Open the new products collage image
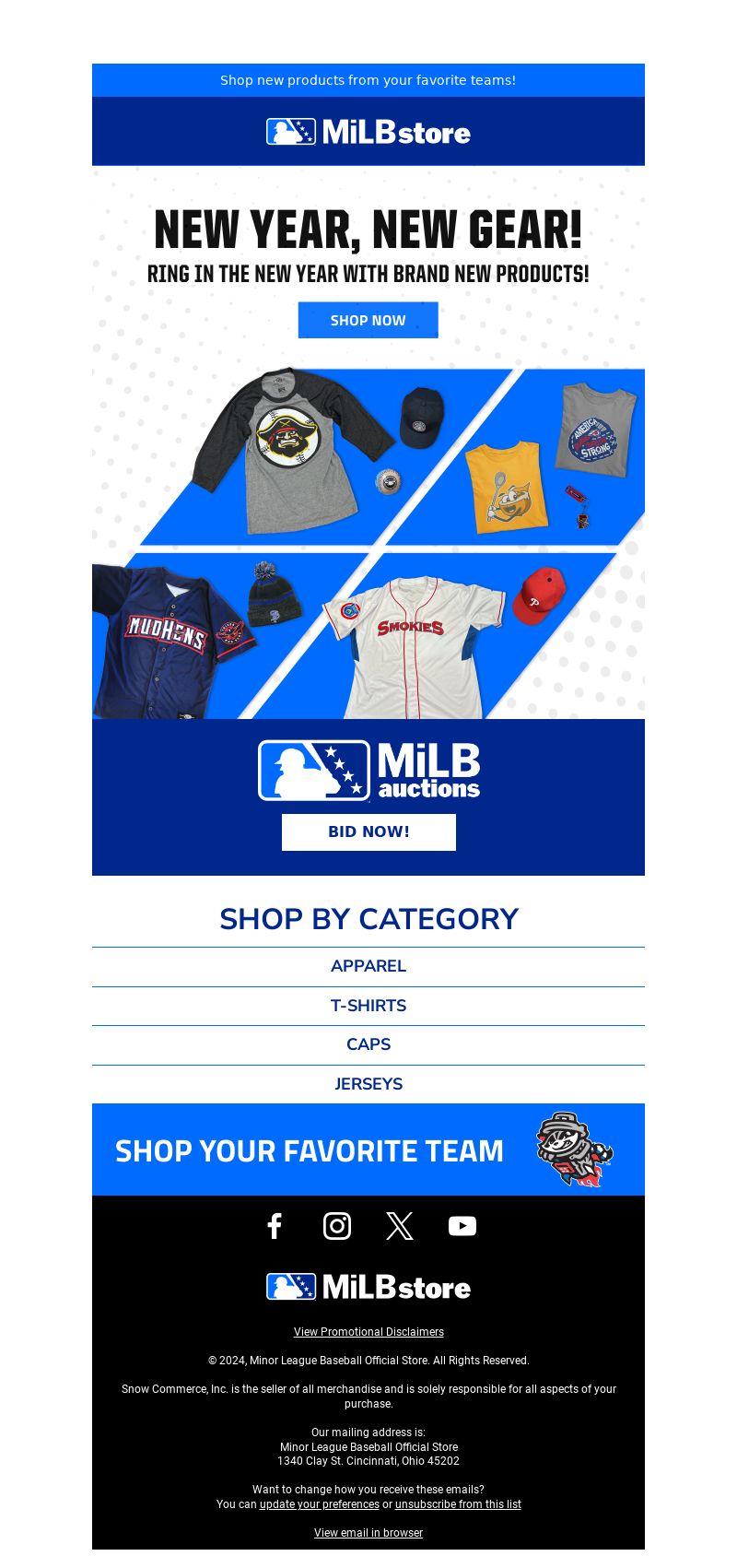The height and width of the screenshot is (1568, 737). coord(368,544)
